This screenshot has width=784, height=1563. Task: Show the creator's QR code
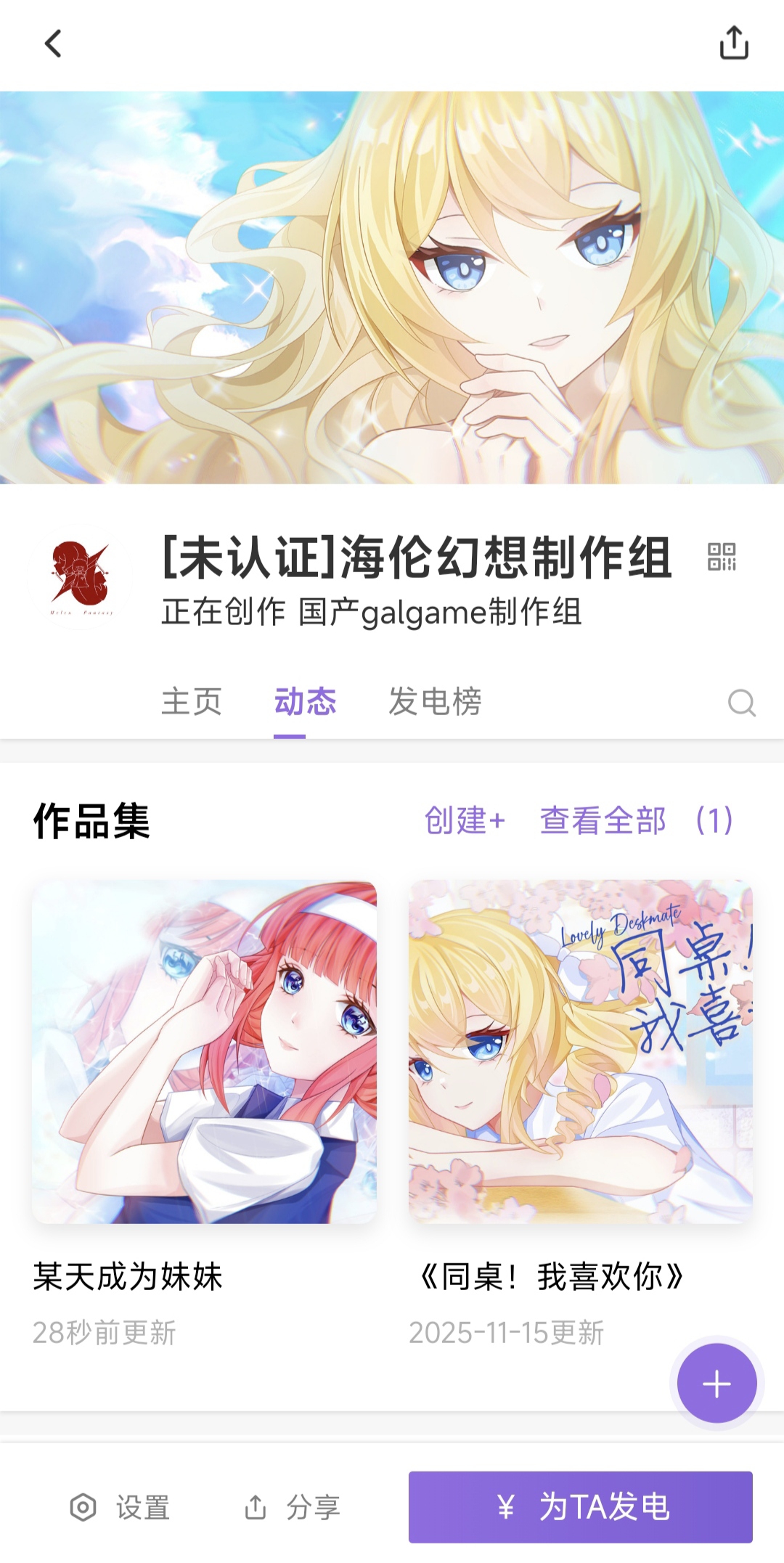pos(722,557)
